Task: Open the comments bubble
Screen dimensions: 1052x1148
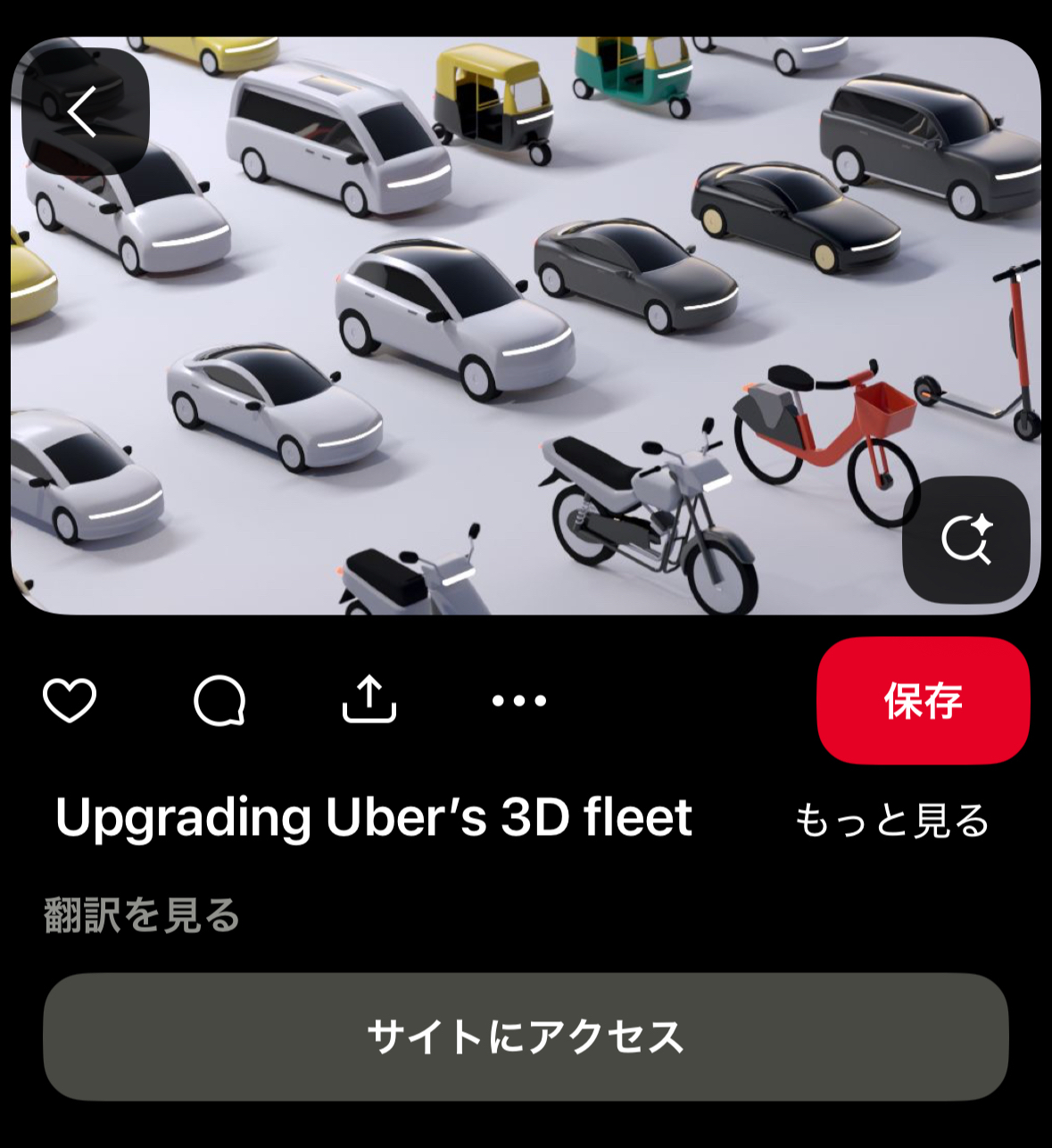Action: pos(220,700)
